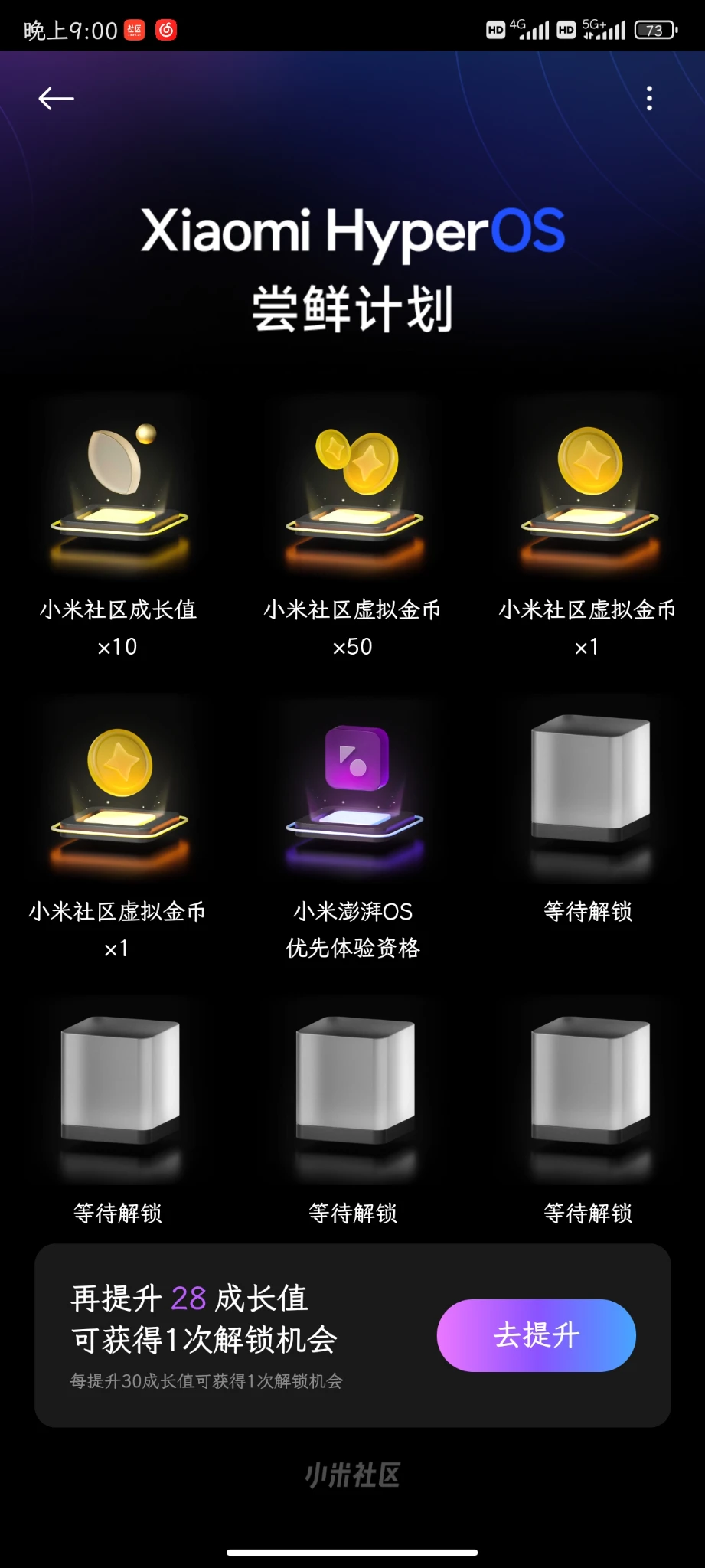This screenshot has width=705, height=1568.
Task: Tap the 去提升 button
Action: 536,1335
